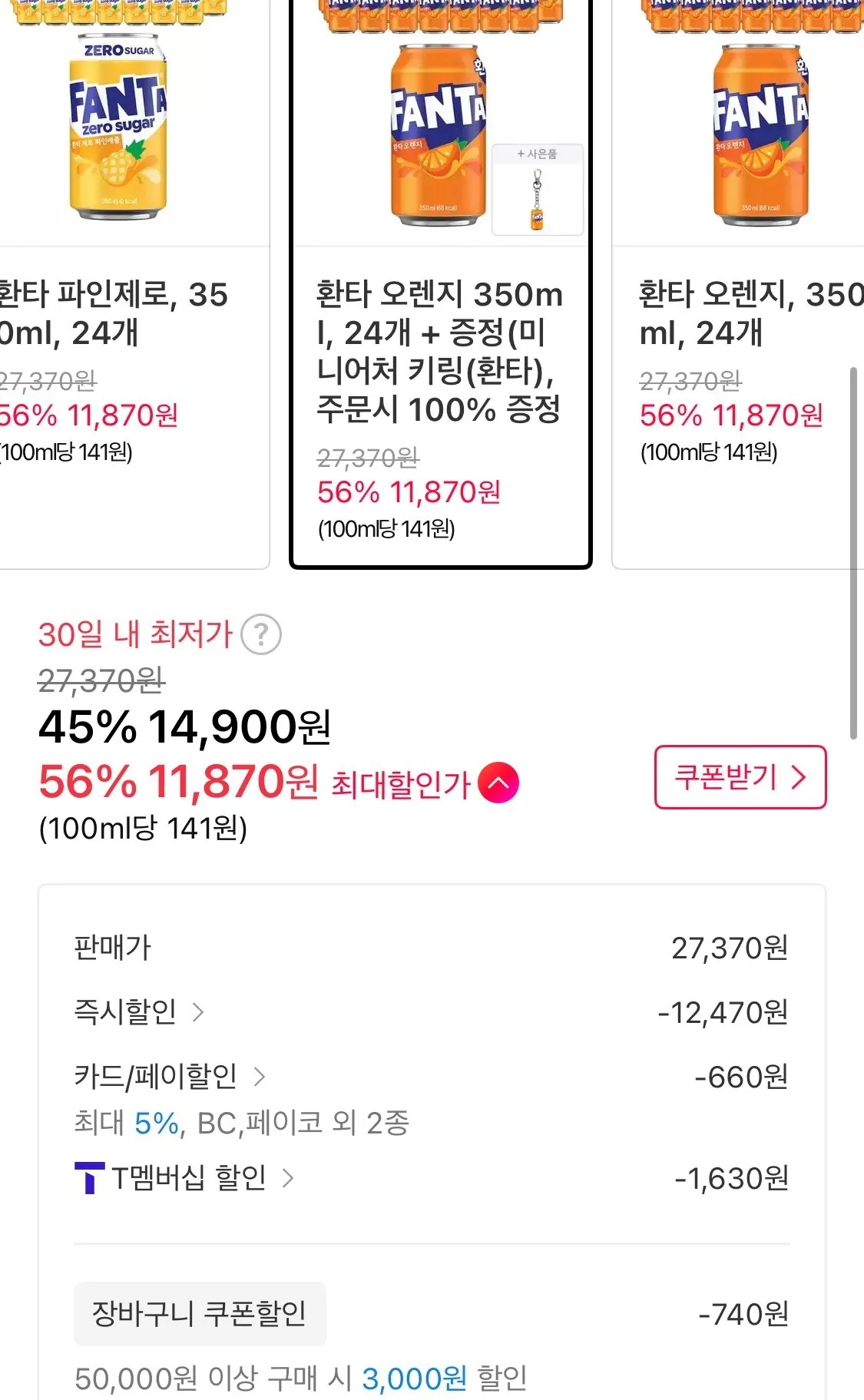
Task: Click the miniature Fanta keyring gift icon
Action: (x=536, y=200)
